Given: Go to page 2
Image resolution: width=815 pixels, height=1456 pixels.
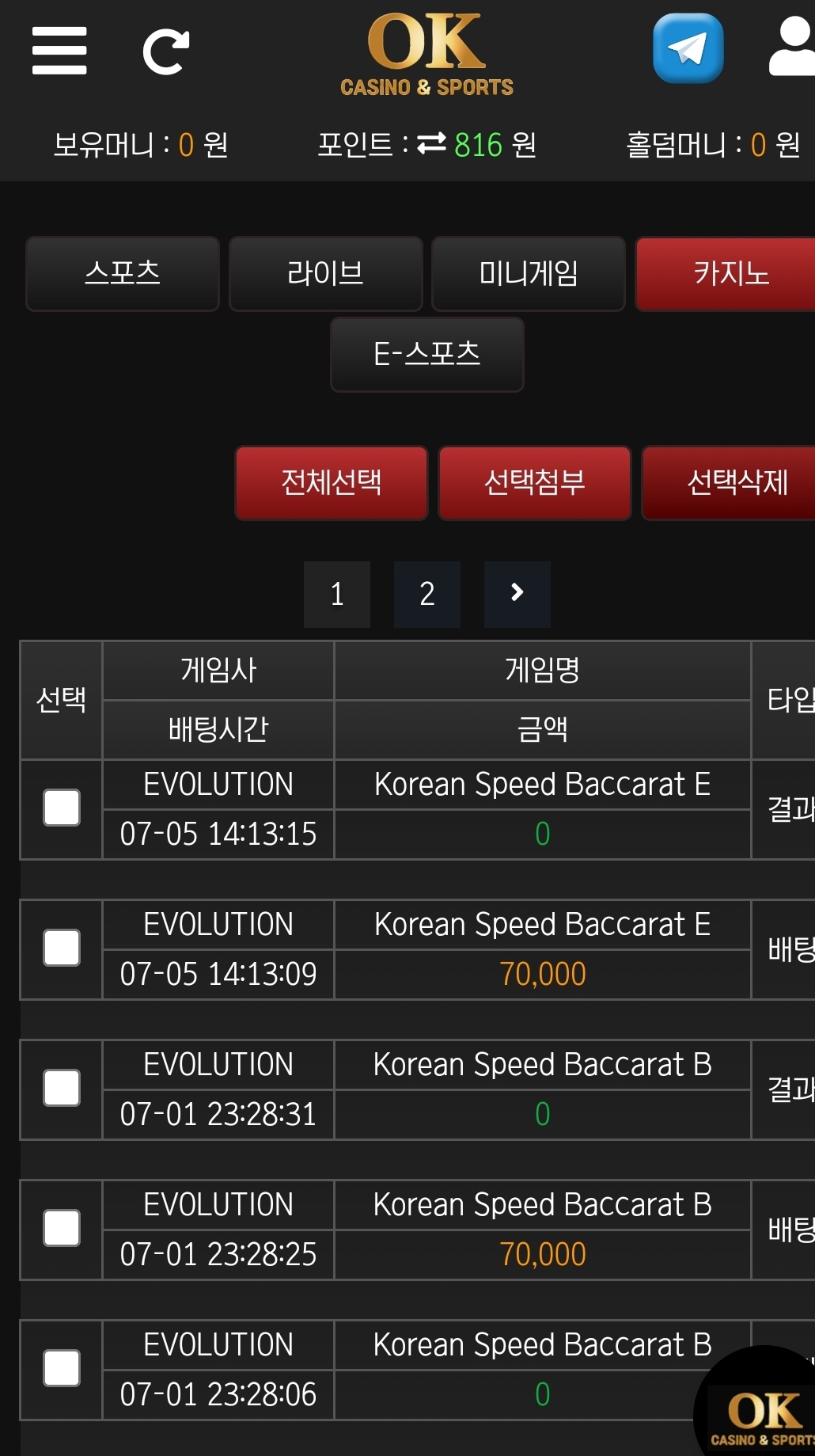Looking at the screenshot, I should [427, 594].
